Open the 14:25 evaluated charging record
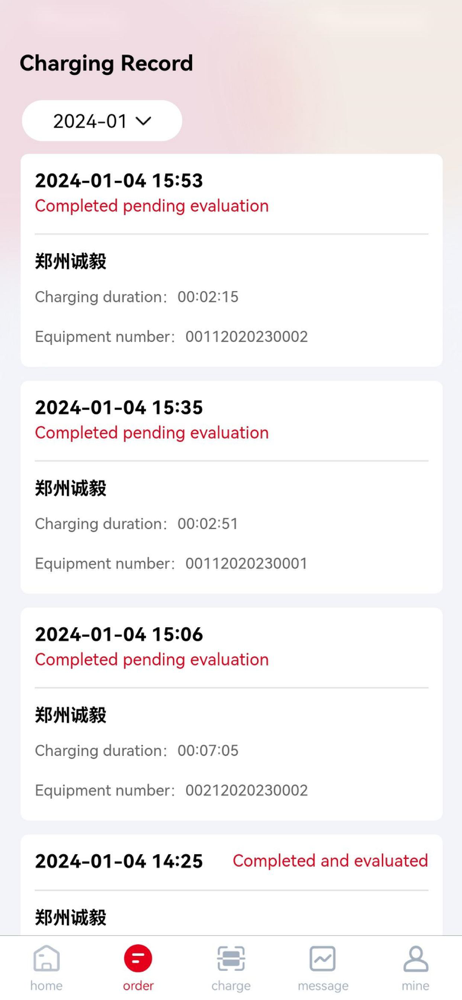The image size is (462, 1000). click(x=231, y=885)
